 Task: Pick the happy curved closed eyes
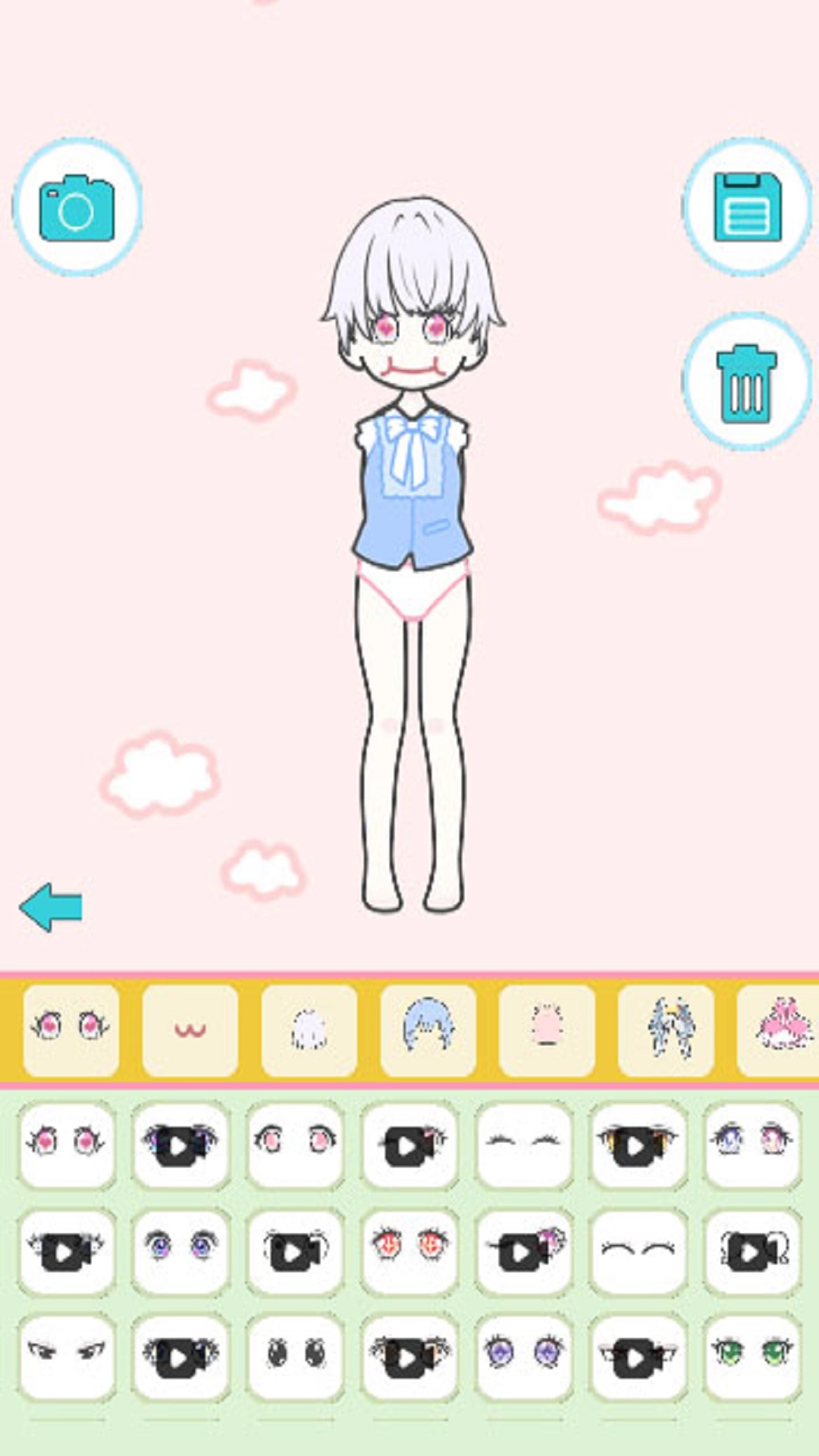tap(638, 1250)
